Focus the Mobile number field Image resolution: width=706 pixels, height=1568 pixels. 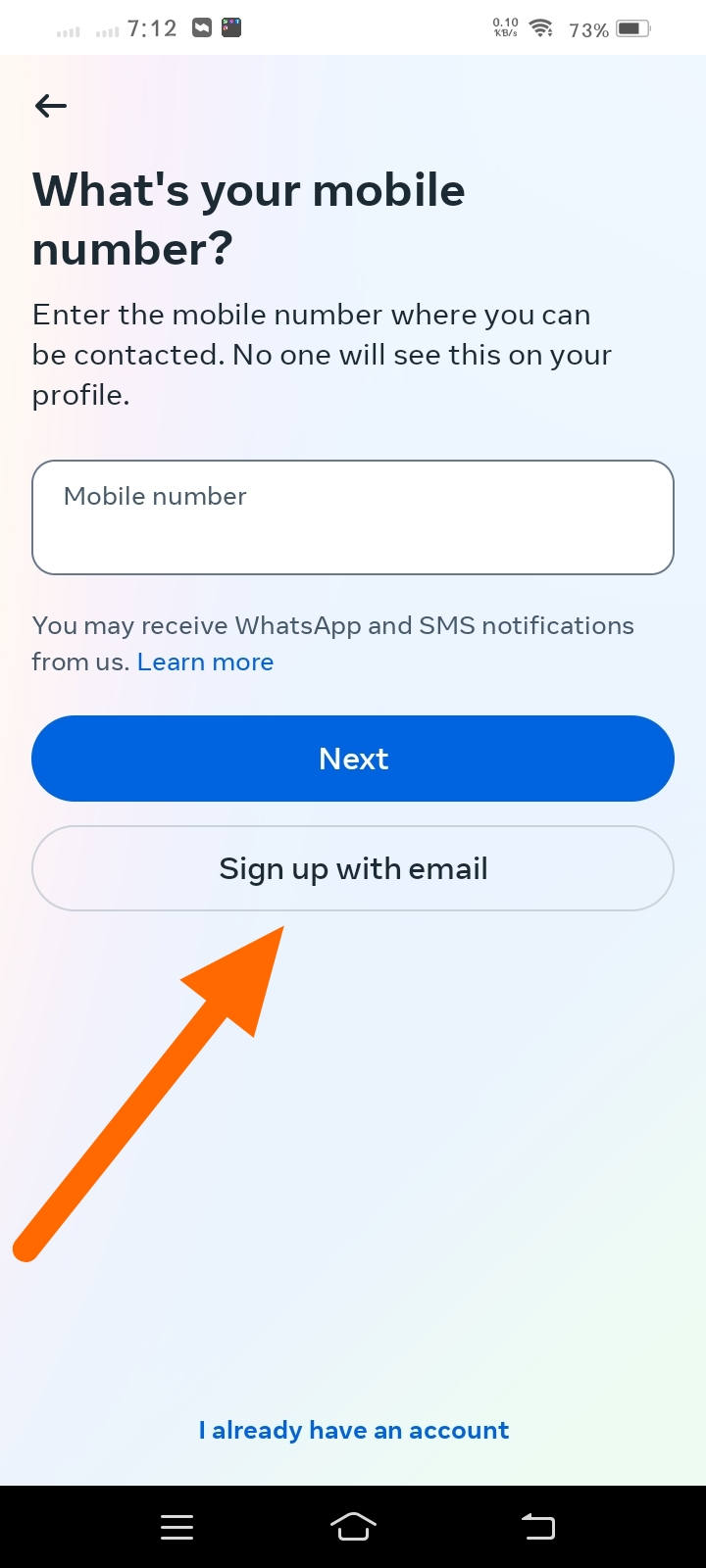(353, 517)
